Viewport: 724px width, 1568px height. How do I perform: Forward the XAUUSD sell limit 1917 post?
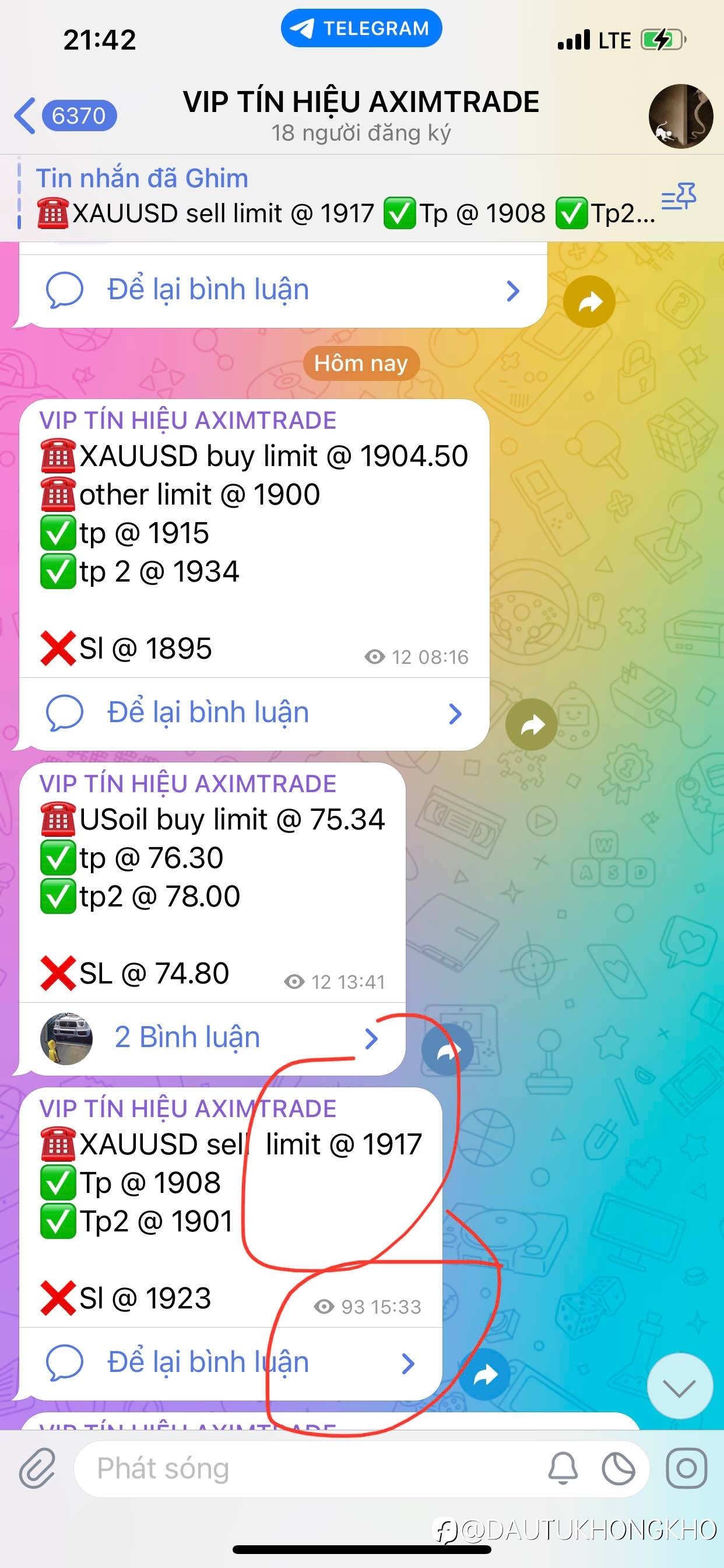coord(484,1374)
